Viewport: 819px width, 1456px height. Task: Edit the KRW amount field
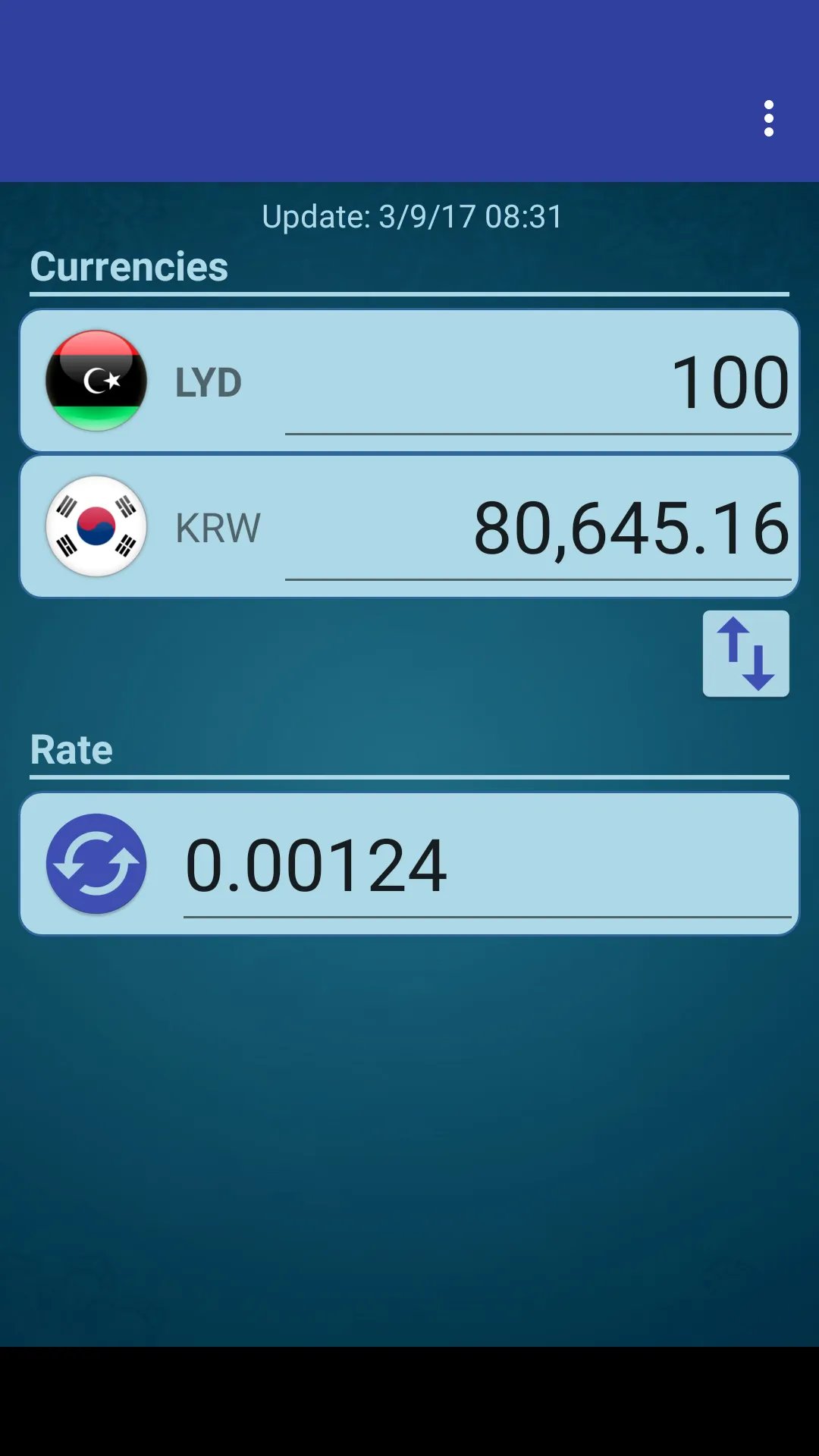click(x=538, y=529)
